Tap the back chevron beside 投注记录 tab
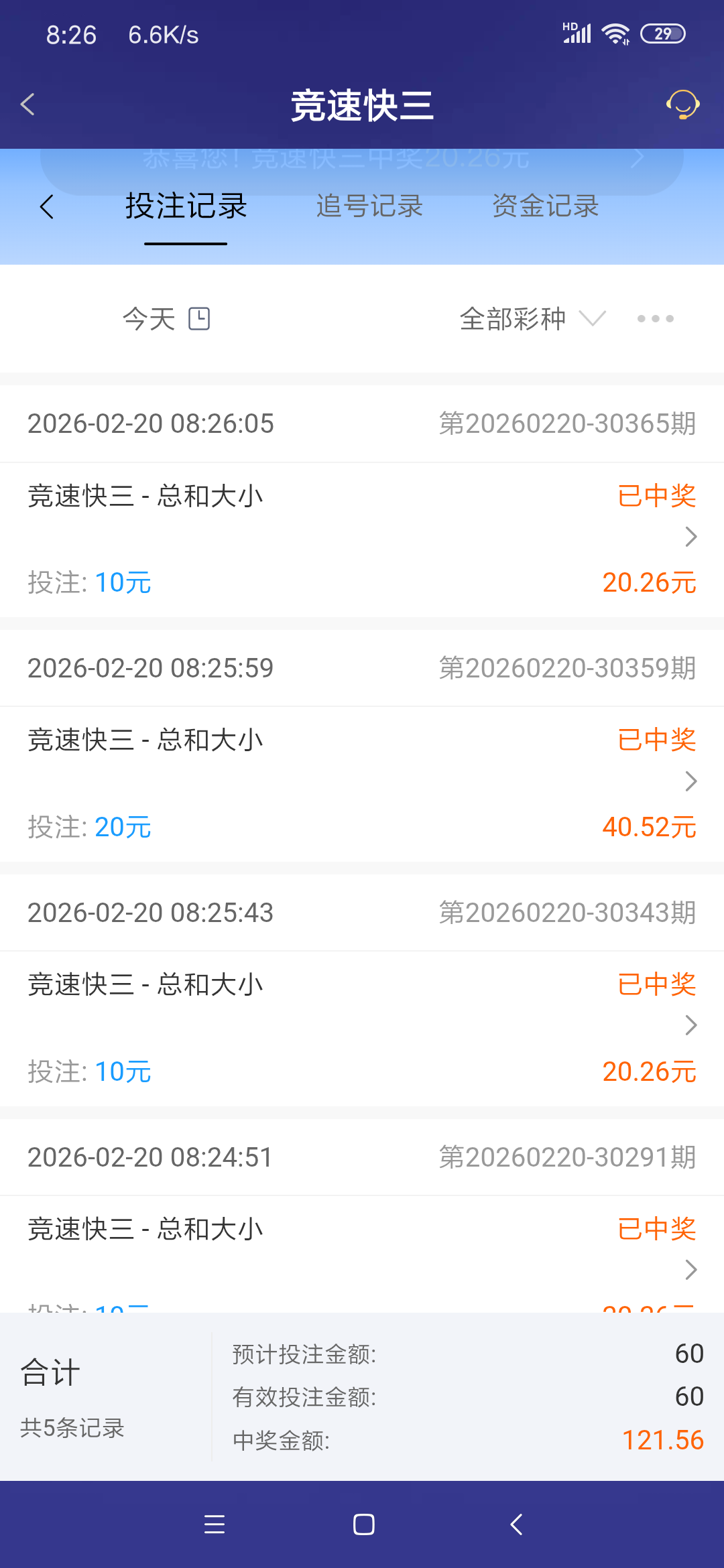 coord(48,206)
